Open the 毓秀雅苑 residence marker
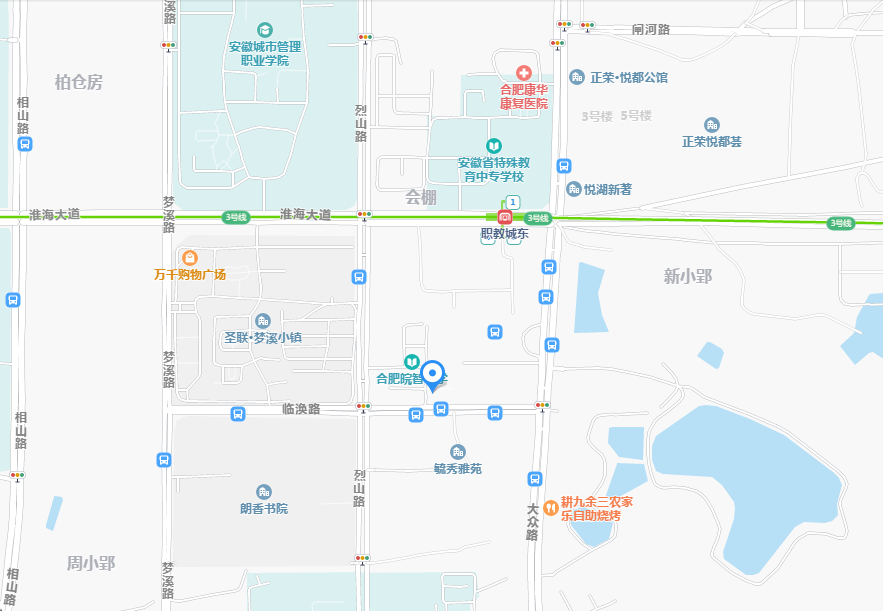Image resolution: width=883 pixels, height=611 pixels. pyautogui.click(x=457, y=452)
